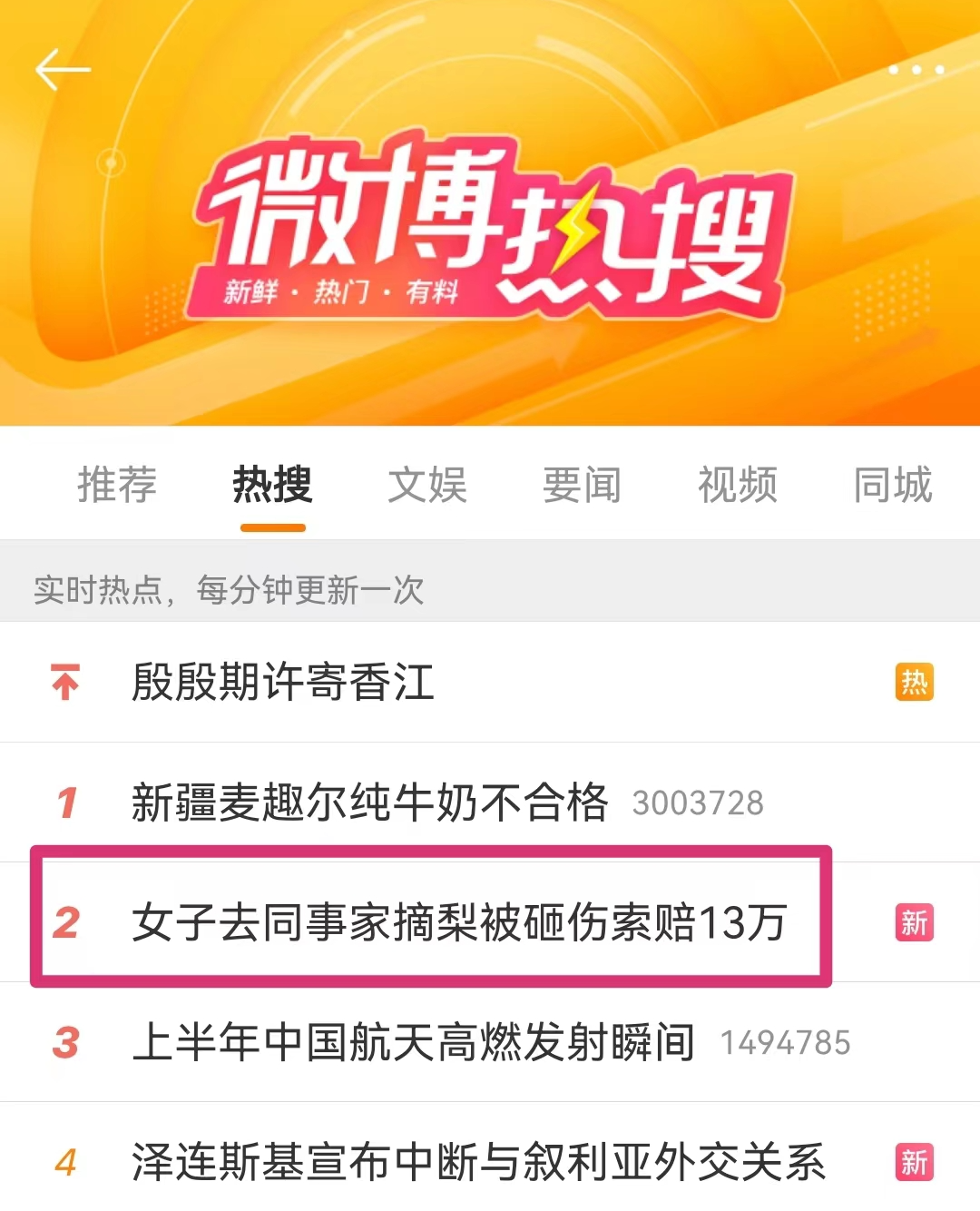Switch to the 文娱 tab
This screenshot has height=1211, width=980.
click(427, 484)
